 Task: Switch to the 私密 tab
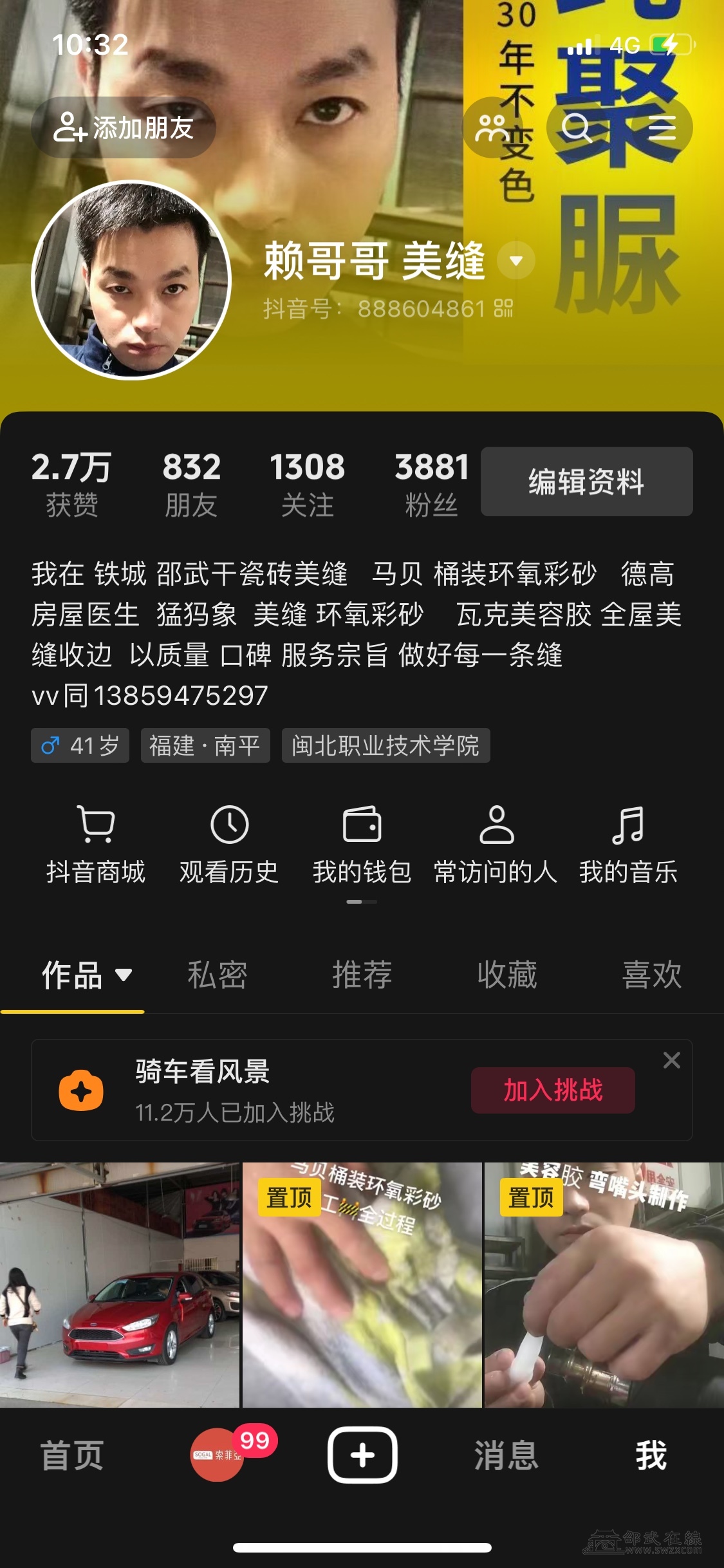coord(217,975)
